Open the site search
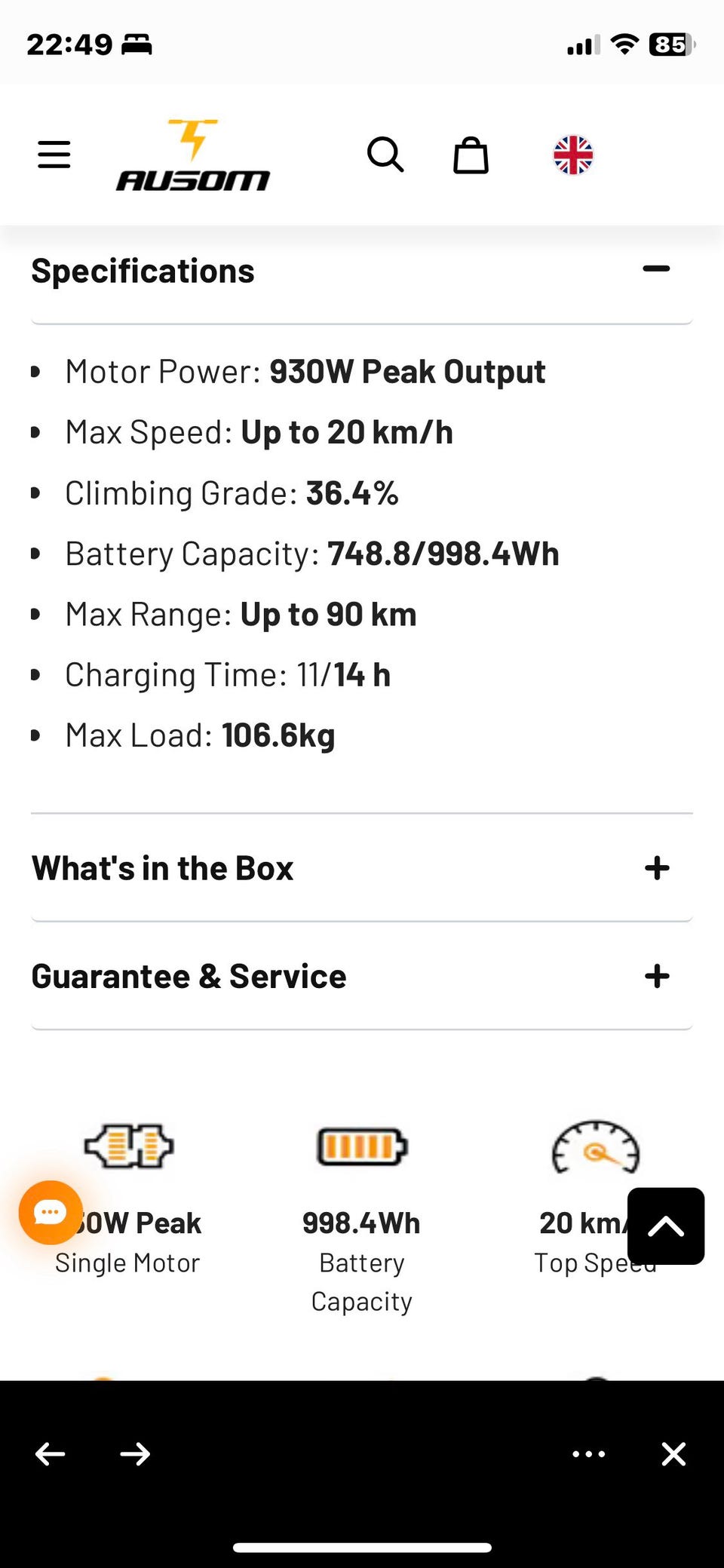724x1568 pixels. (x=385, y=155)
